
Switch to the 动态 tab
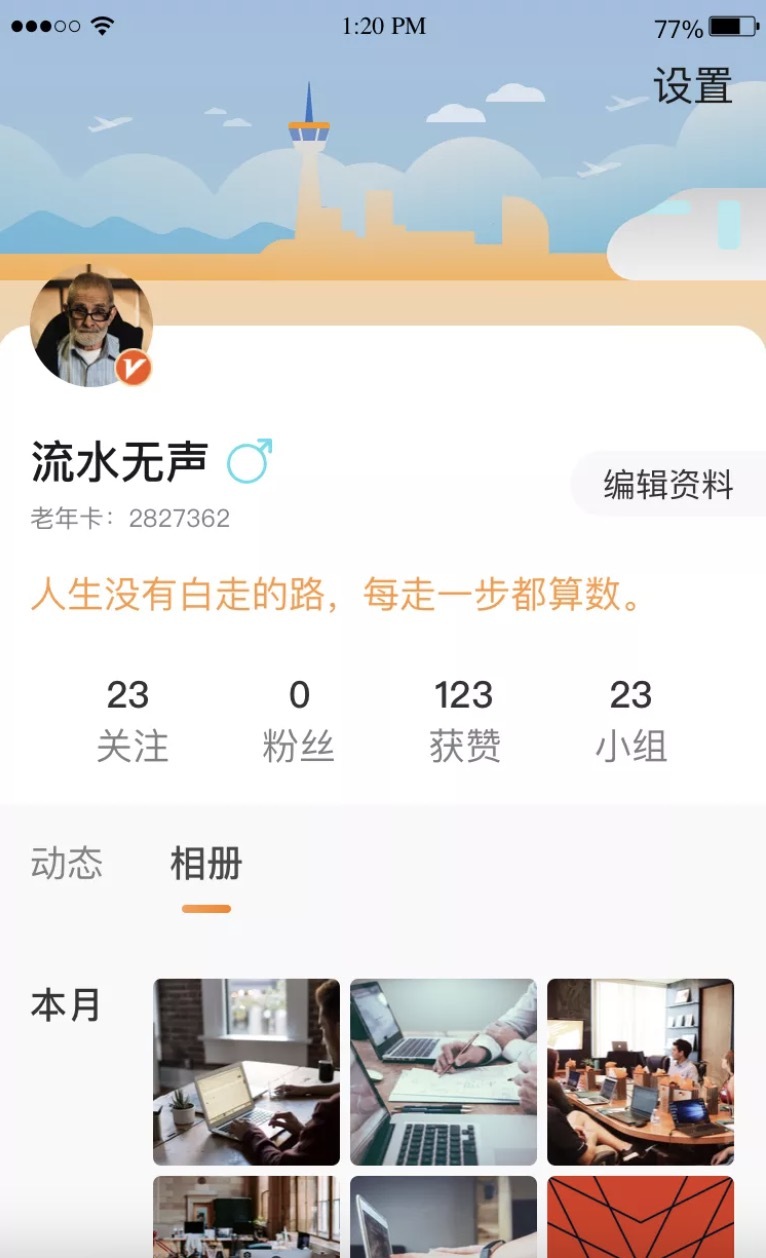pos(67,863)
